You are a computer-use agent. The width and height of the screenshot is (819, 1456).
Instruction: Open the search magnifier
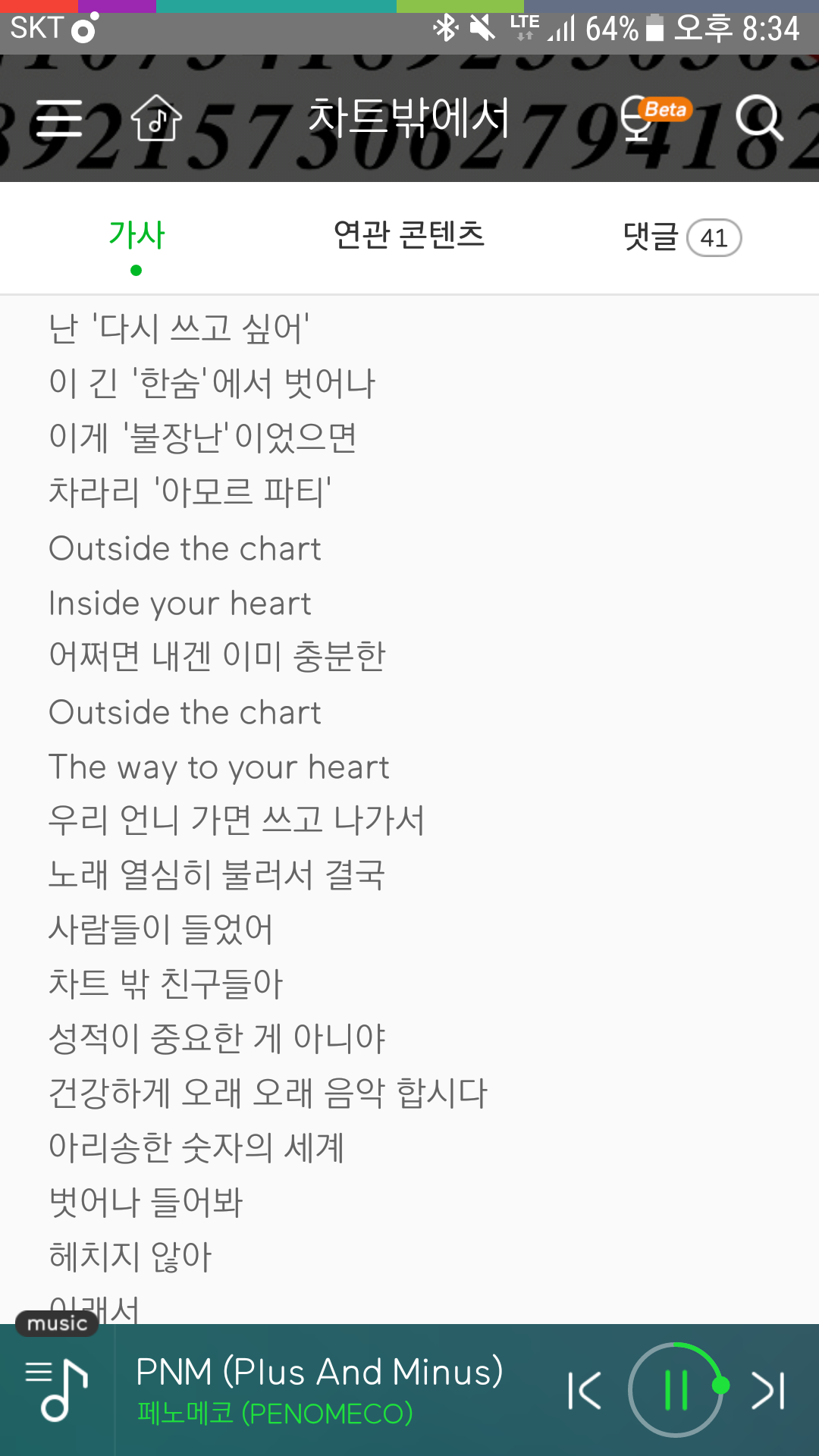759,118
